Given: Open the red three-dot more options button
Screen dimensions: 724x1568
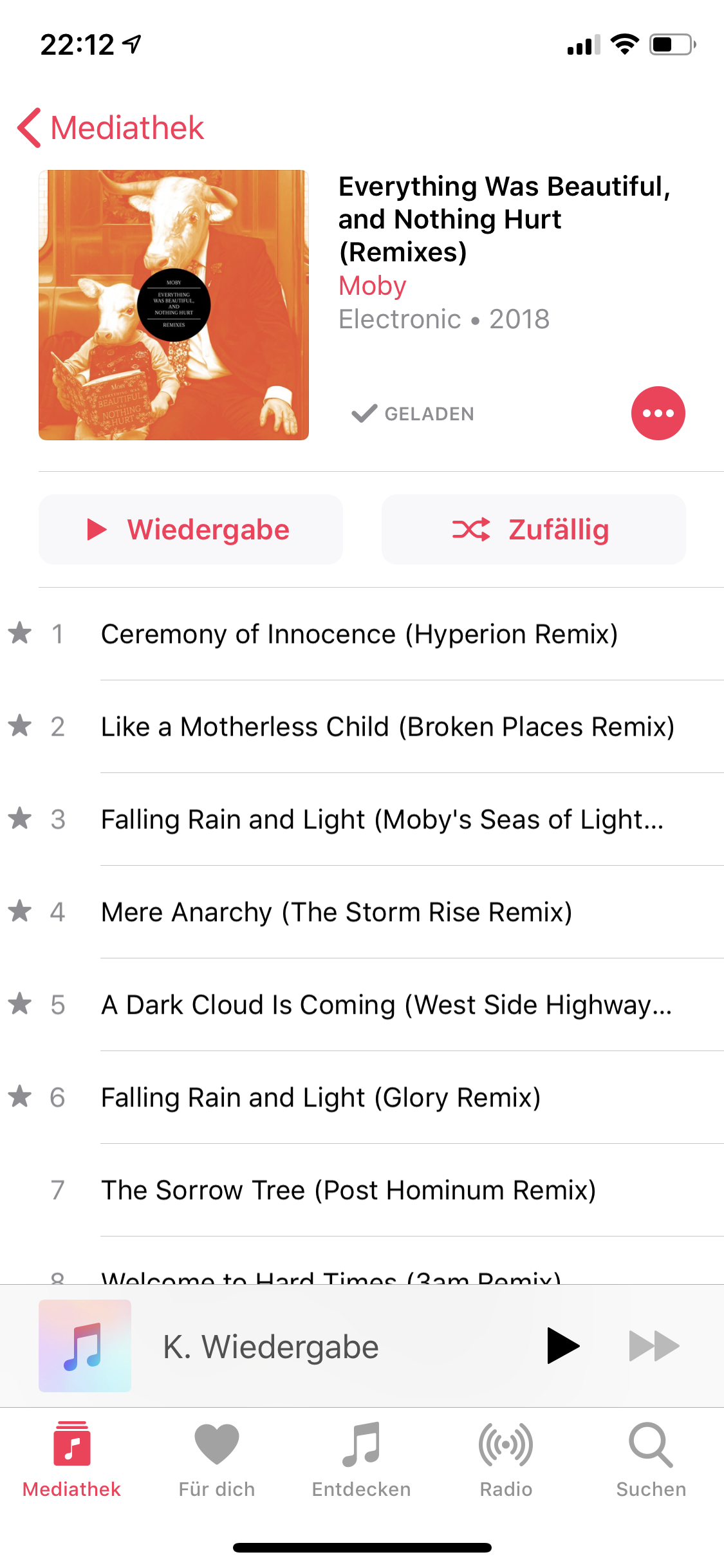Looking at the screenshot, I should (x=658, y=413).
